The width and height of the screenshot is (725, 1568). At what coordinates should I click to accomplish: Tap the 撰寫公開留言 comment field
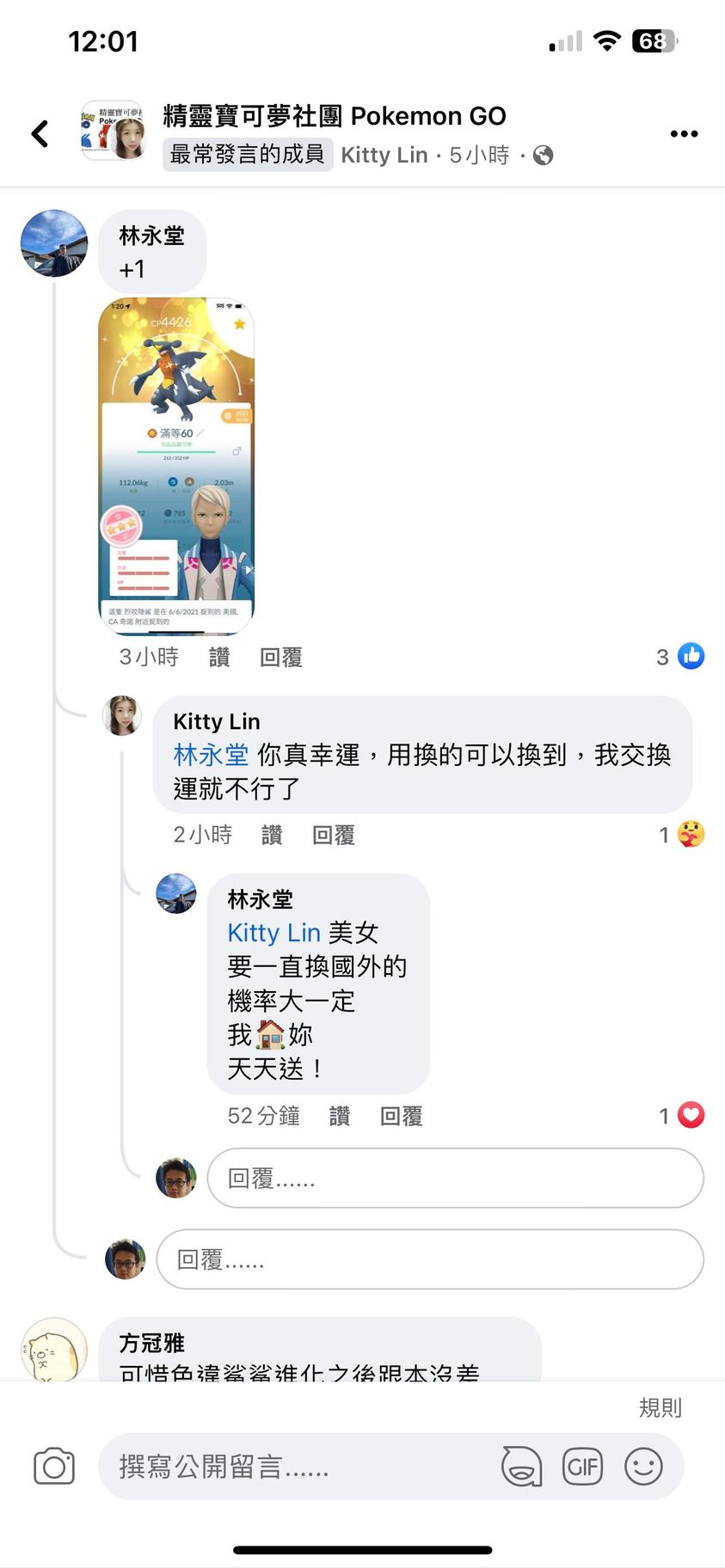(x=292, y=1467)
